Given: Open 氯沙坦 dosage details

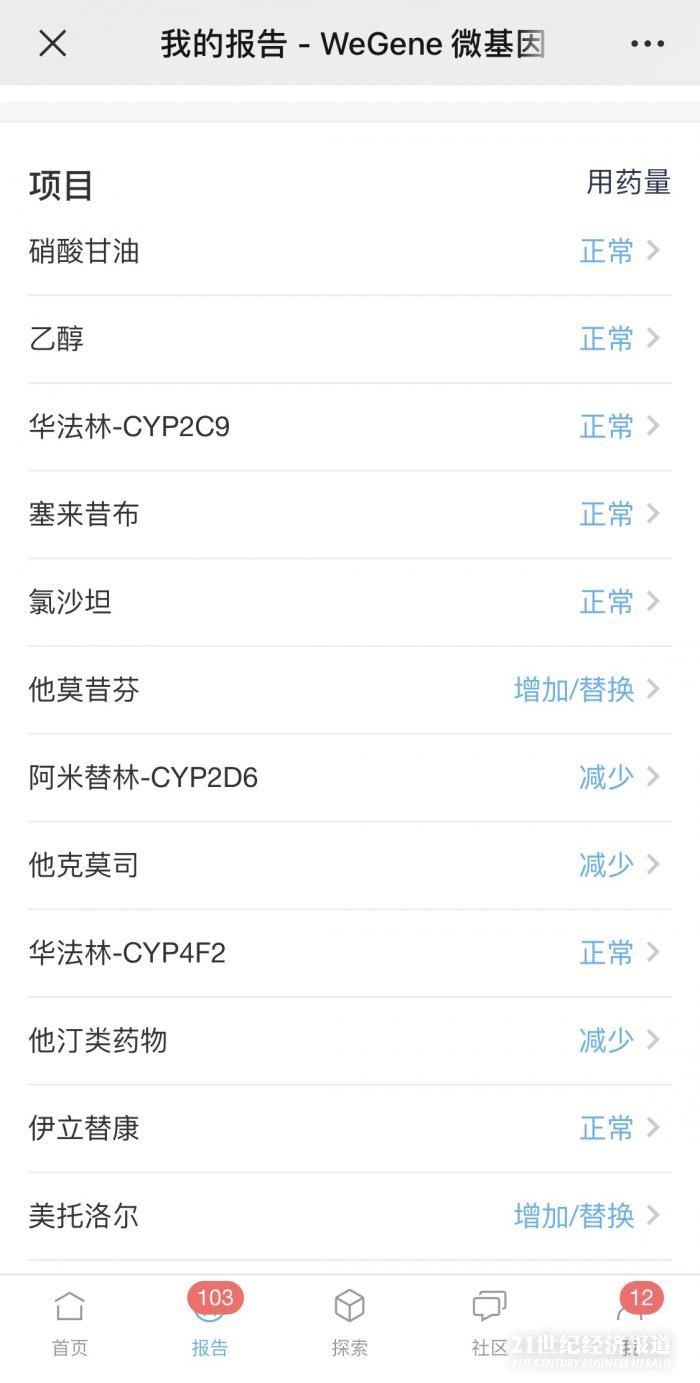Looking at the screenshot, I should (349, 602).
